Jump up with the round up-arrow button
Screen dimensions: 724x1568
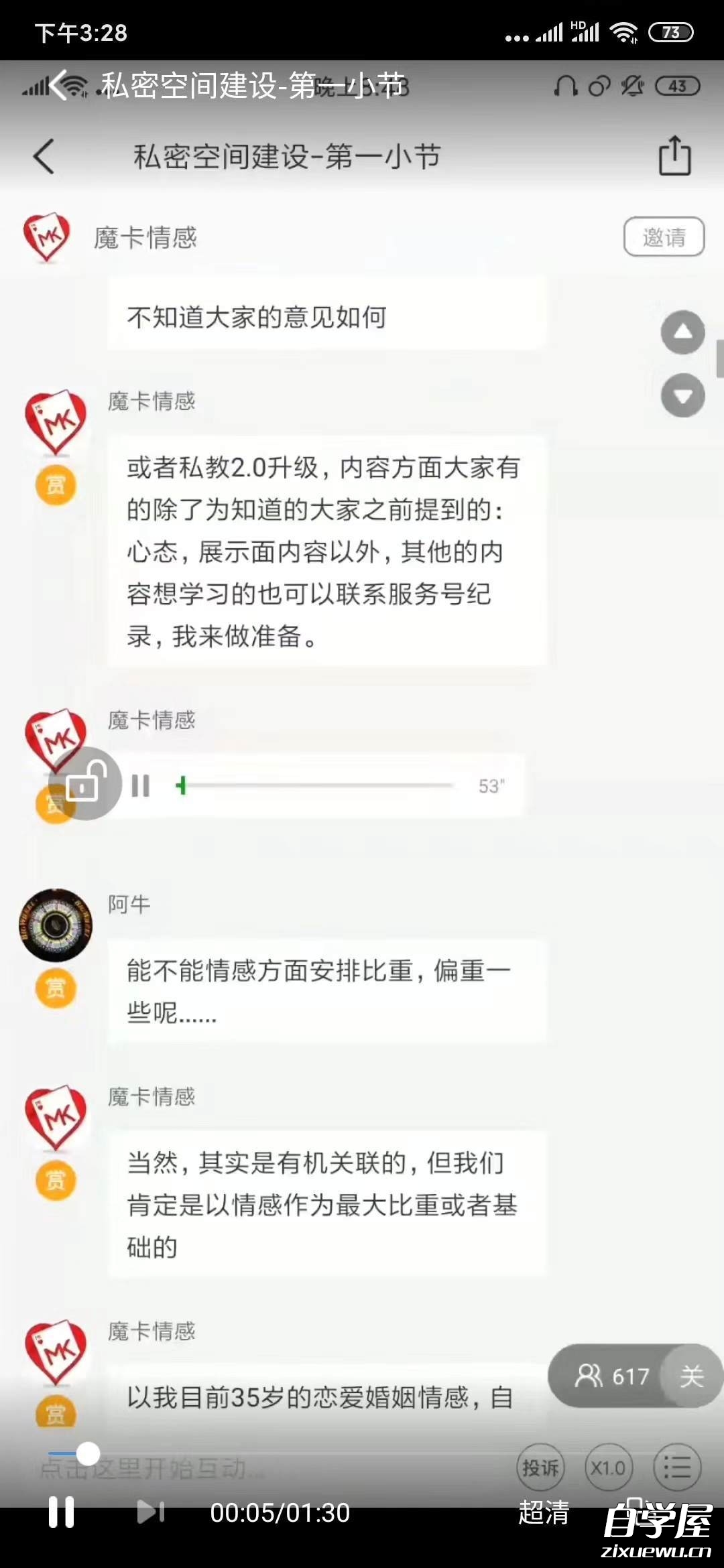(682, 333)
